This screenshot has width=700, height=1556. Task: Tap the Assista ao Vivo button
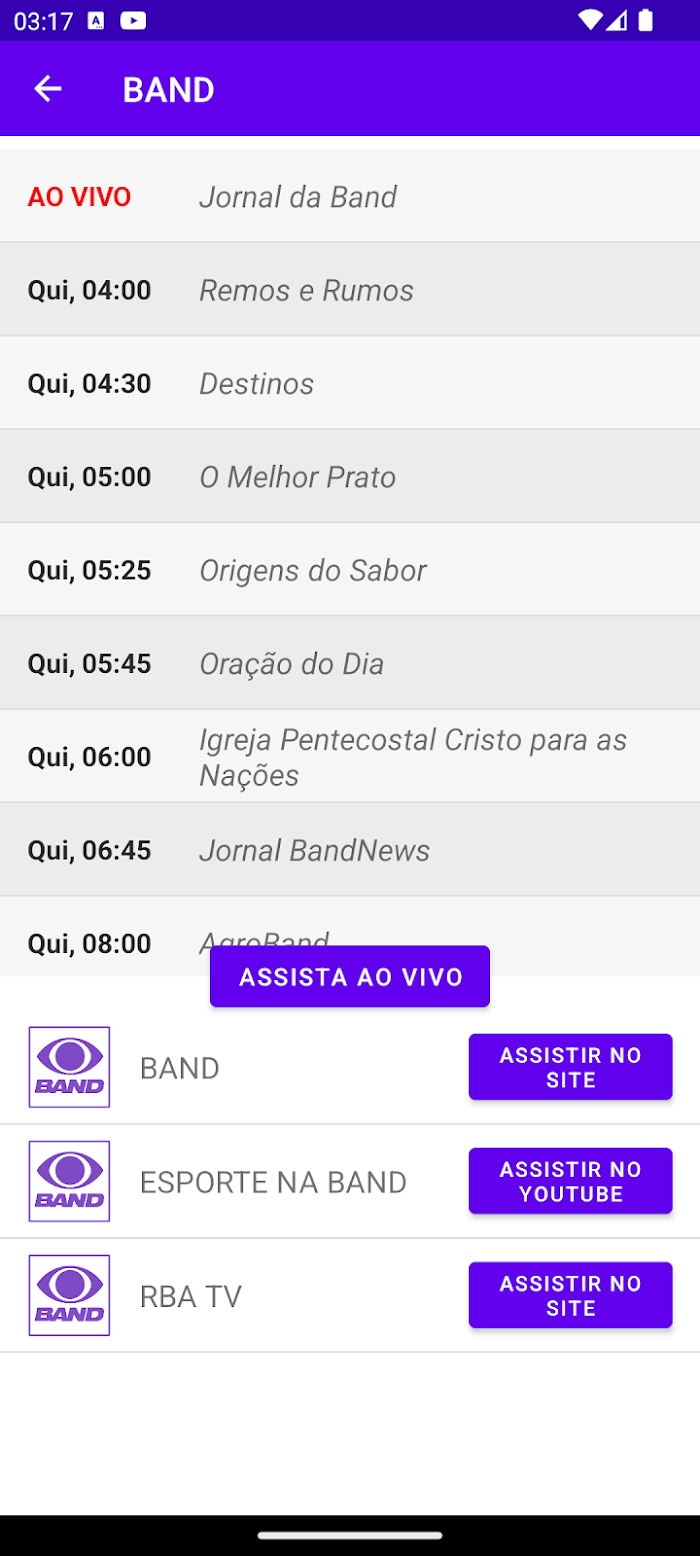350,976
